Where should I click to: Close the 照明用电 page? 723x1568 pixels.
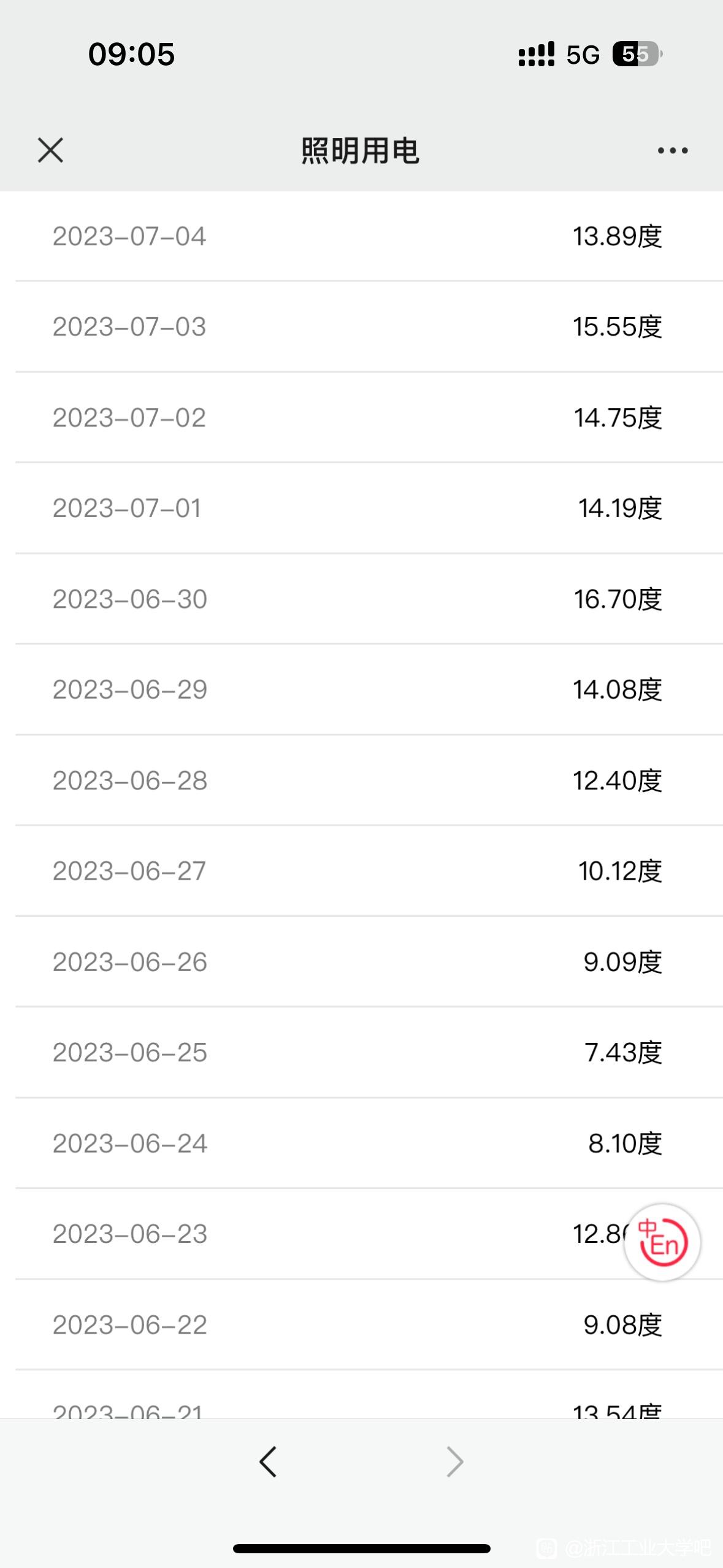[x=50, y=150]
